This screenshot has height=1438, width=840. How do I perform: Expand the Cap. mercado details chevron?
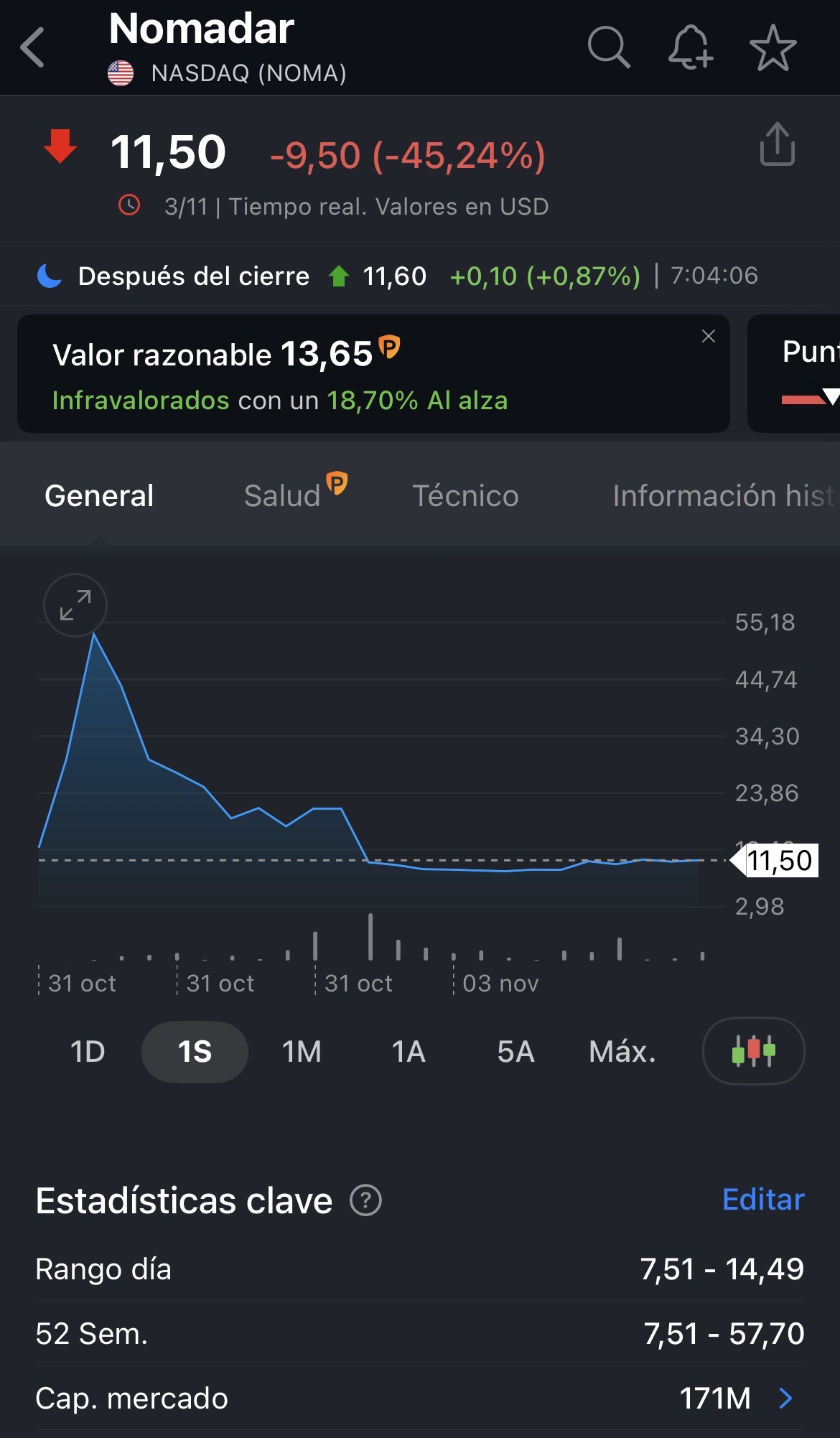785,1399
